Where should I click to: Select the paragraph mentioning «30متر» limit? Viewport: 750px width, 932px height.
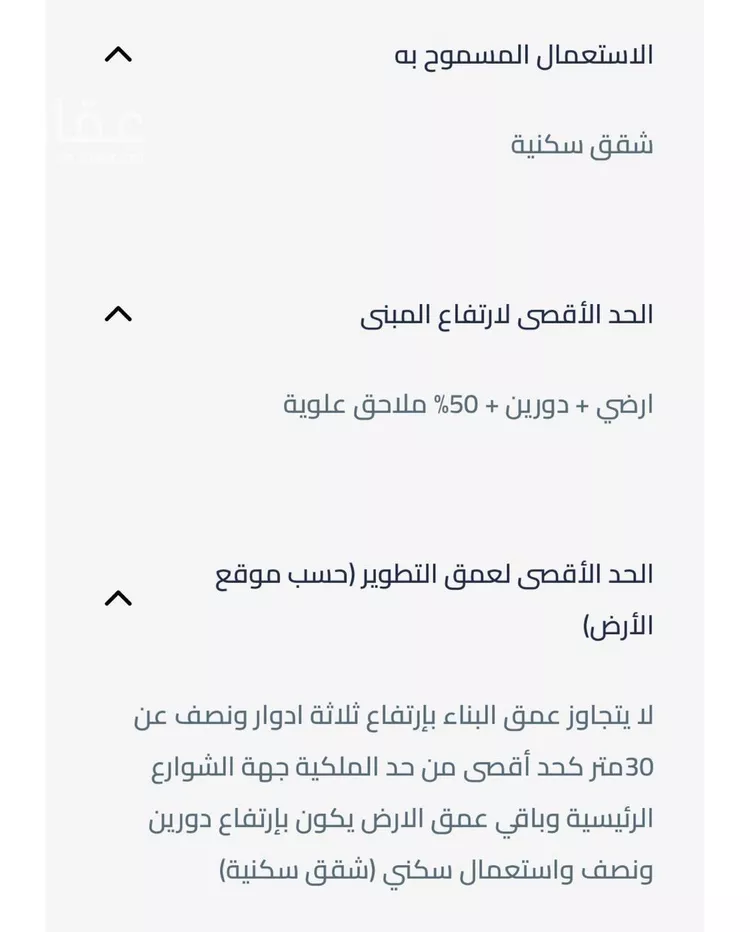pyautogui.click(x=400, y=793)
